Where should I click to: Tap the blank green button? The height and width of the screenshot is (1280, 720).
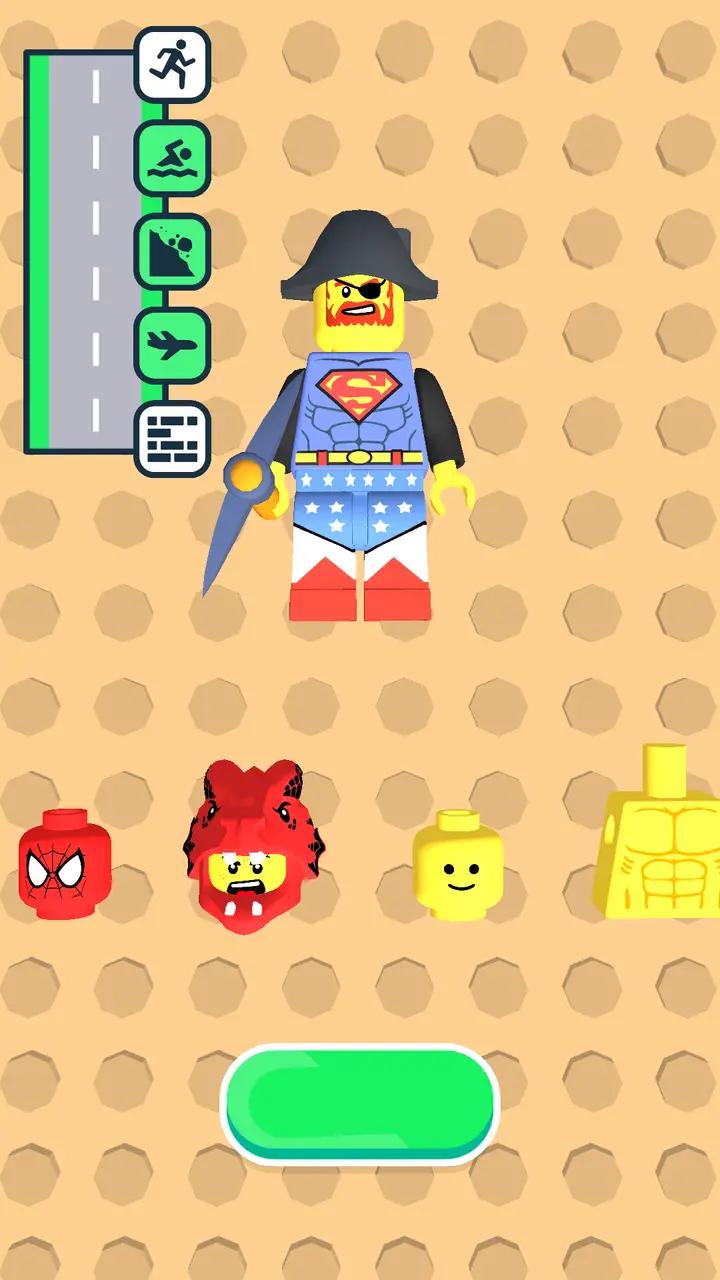point(359,1104)
